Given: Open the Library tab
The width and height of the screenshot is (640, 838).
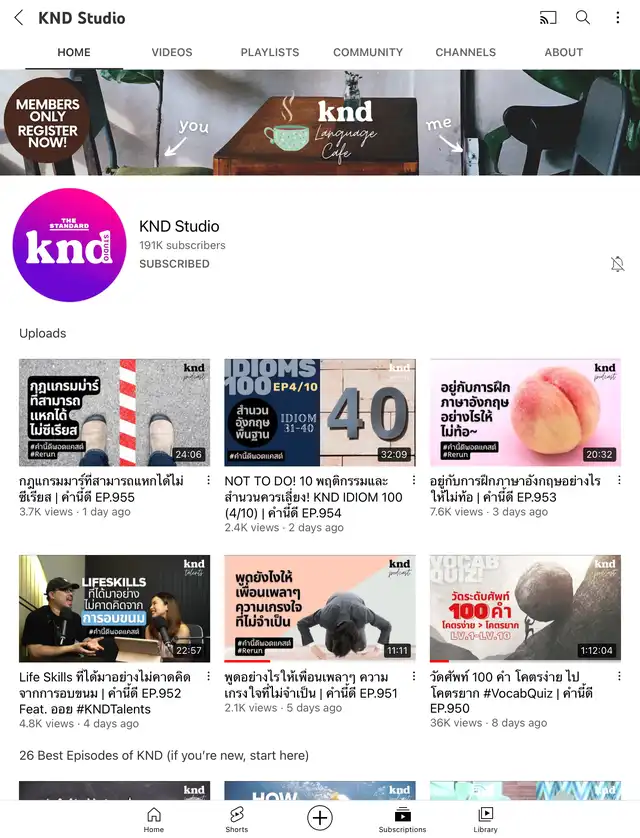Looking at the screenshot, I should [x=485, y=818].
